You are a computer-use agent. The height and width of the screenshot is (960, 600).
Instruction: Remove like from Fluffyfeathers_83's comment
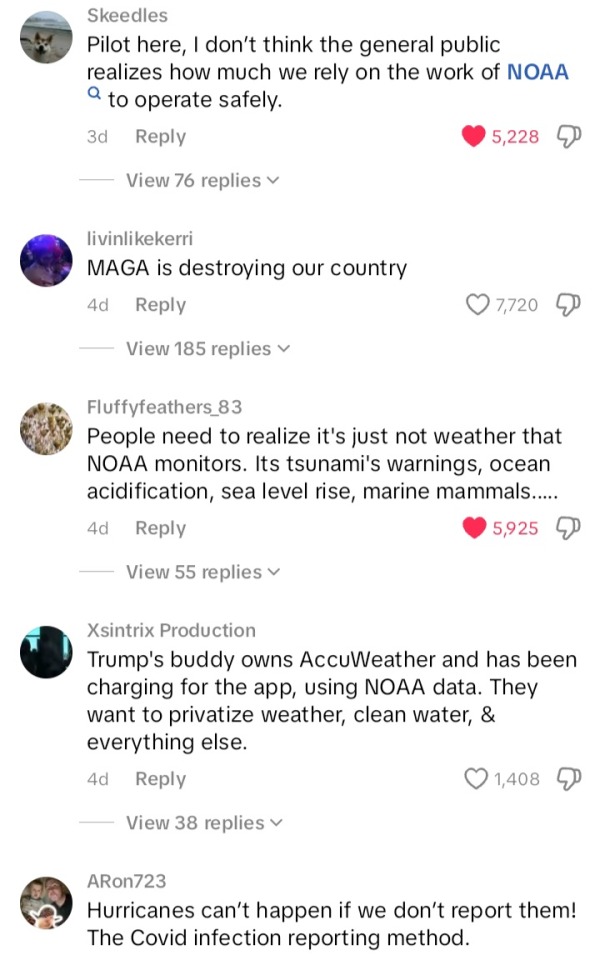click(x=474, y=528)
